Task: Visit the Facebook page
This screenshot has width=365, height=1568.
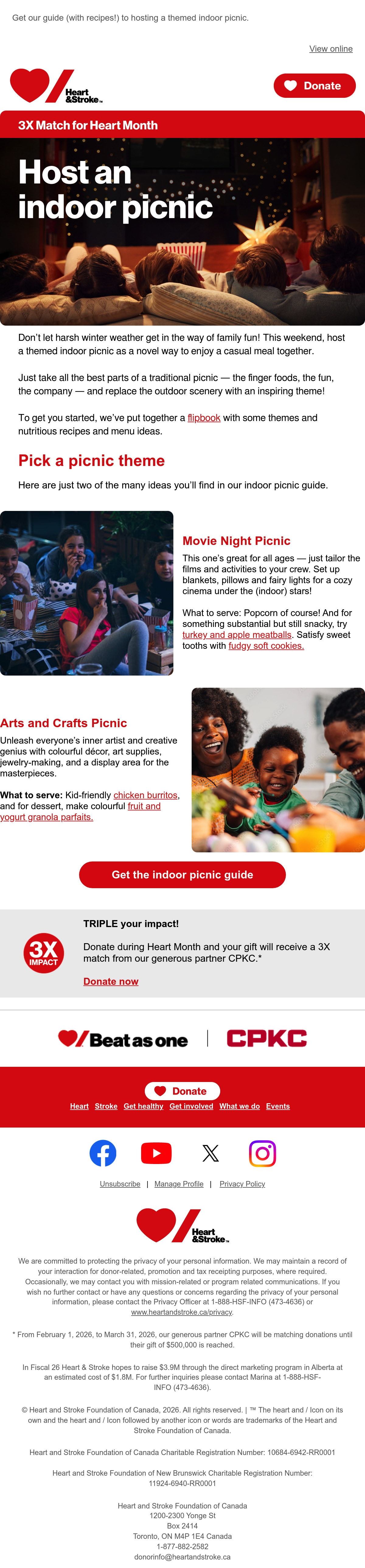Action: pyautogui.click(x=103, y=1153)
